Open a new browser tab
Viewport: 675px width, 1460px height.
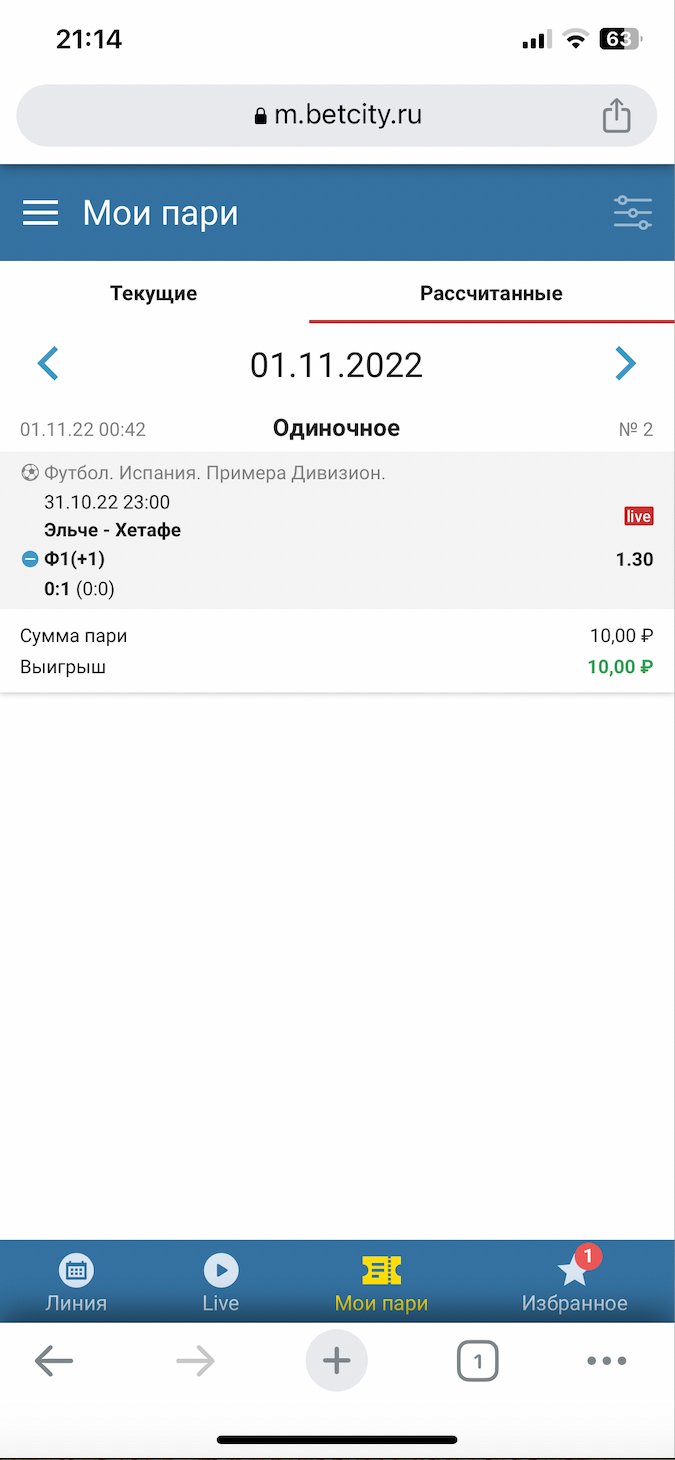[337, 1361]
